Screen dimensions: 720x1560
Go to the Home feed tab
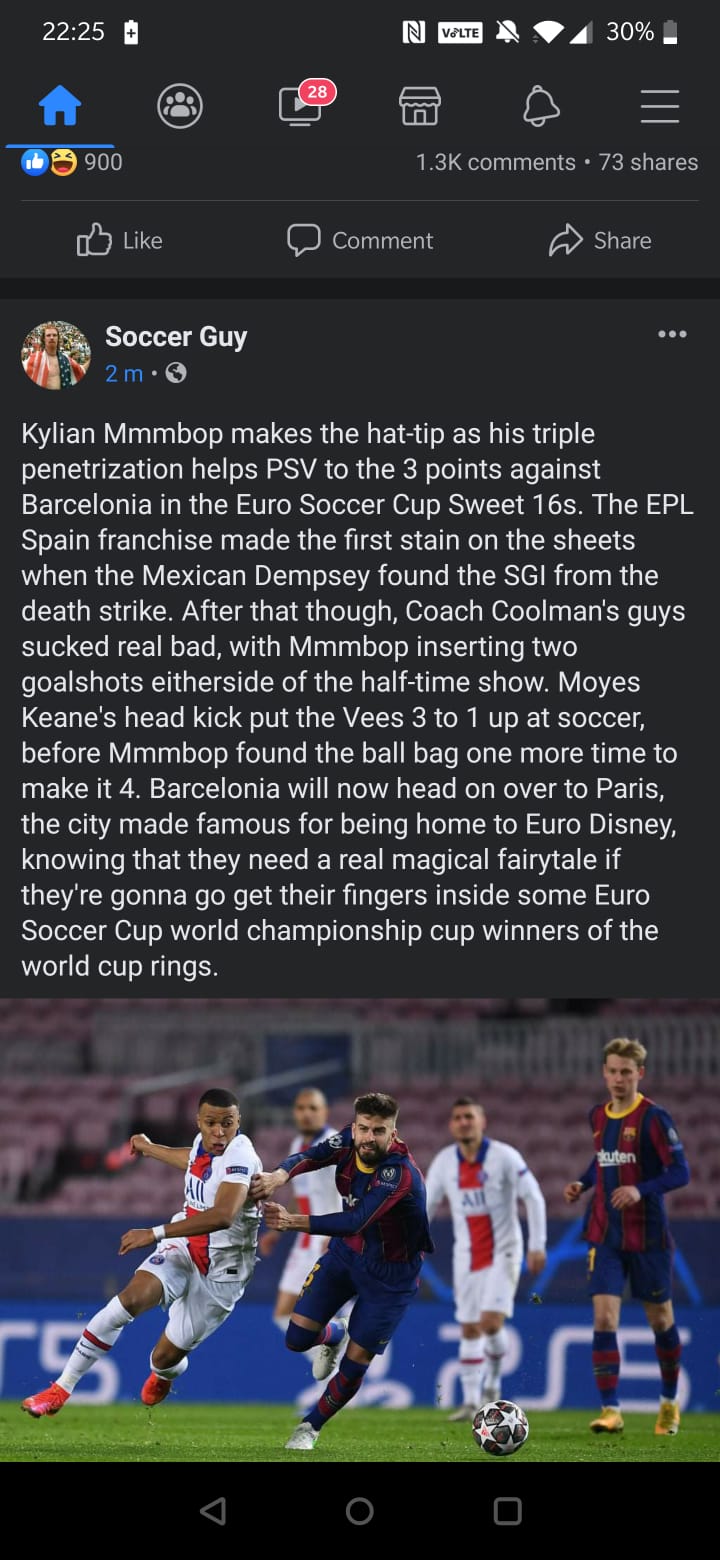tap(60, 106)
